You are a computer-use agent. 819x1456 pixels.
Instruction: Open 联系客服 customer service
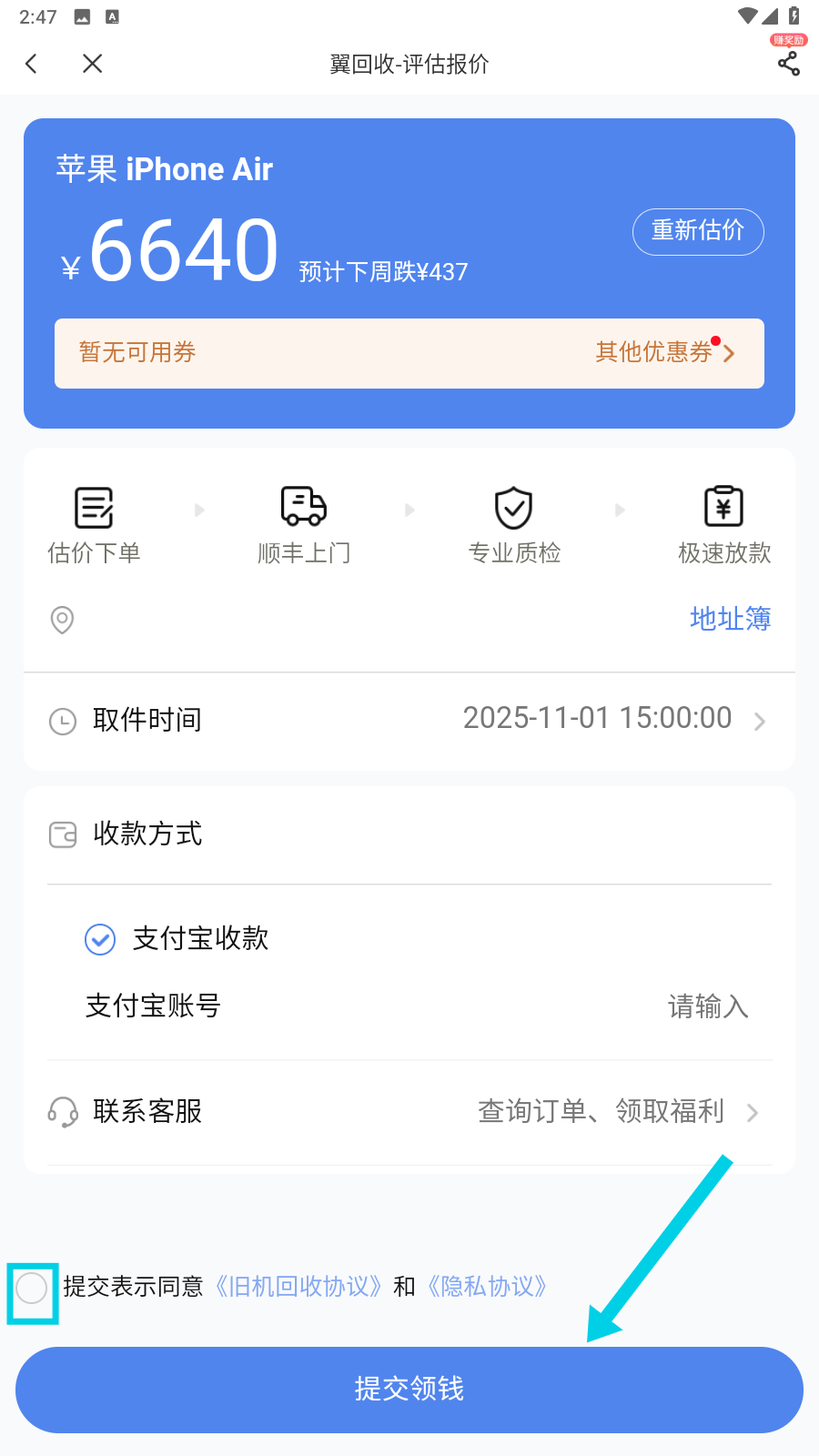tap(409, 1112)
